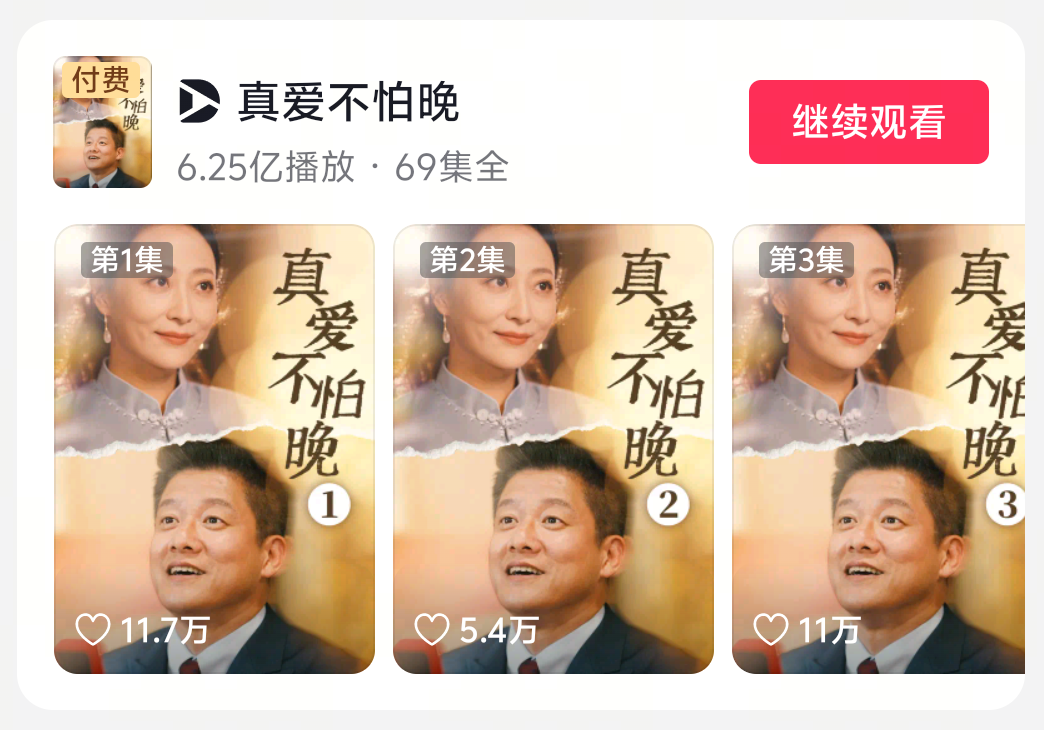Viewport: 1044px width, 730px height.
Task: Play episode 第1集
Action: tap(214, 448)
